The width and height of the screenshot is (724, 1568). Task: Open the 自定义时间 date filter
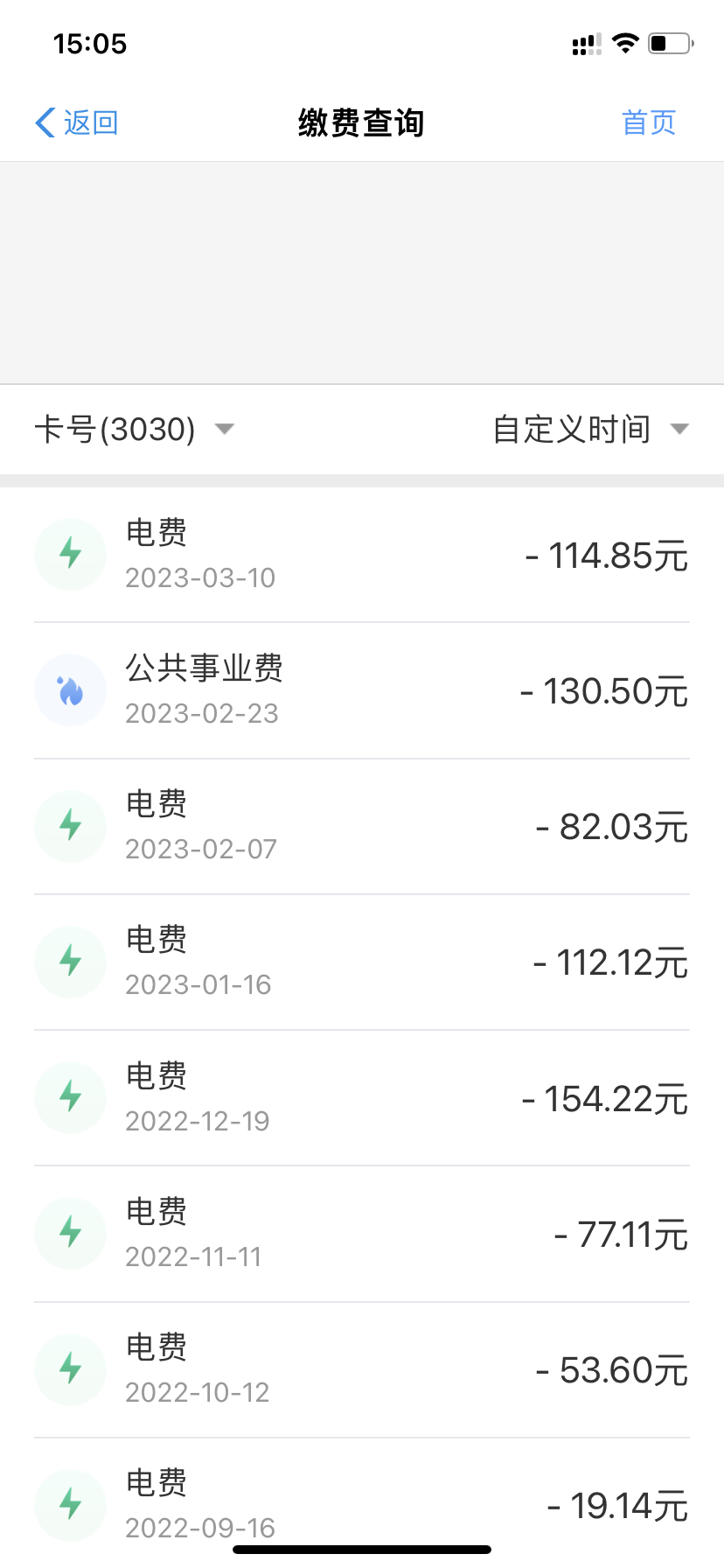point(591,429)
